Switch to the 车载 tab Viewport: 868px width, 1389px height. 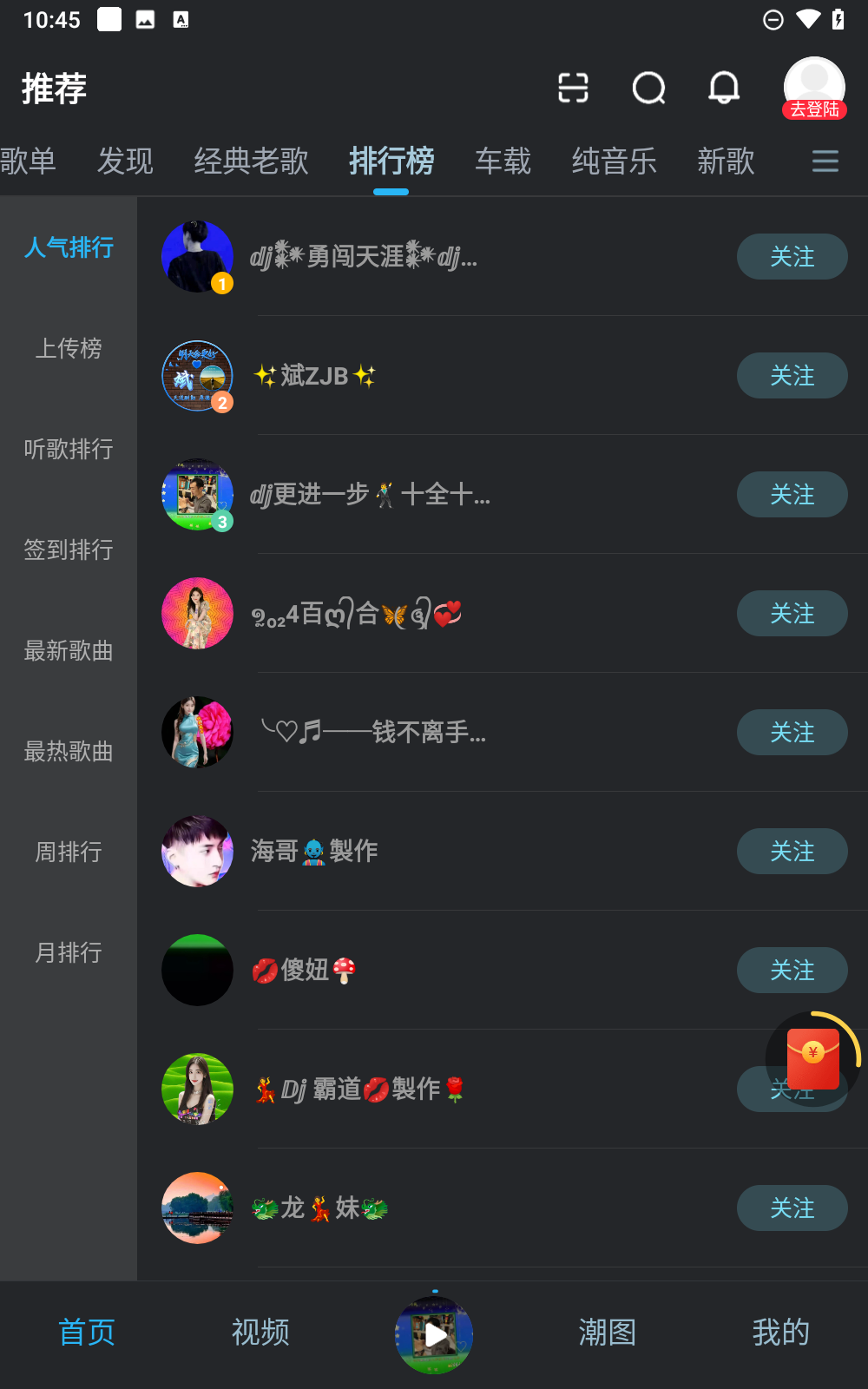point(503,161)
